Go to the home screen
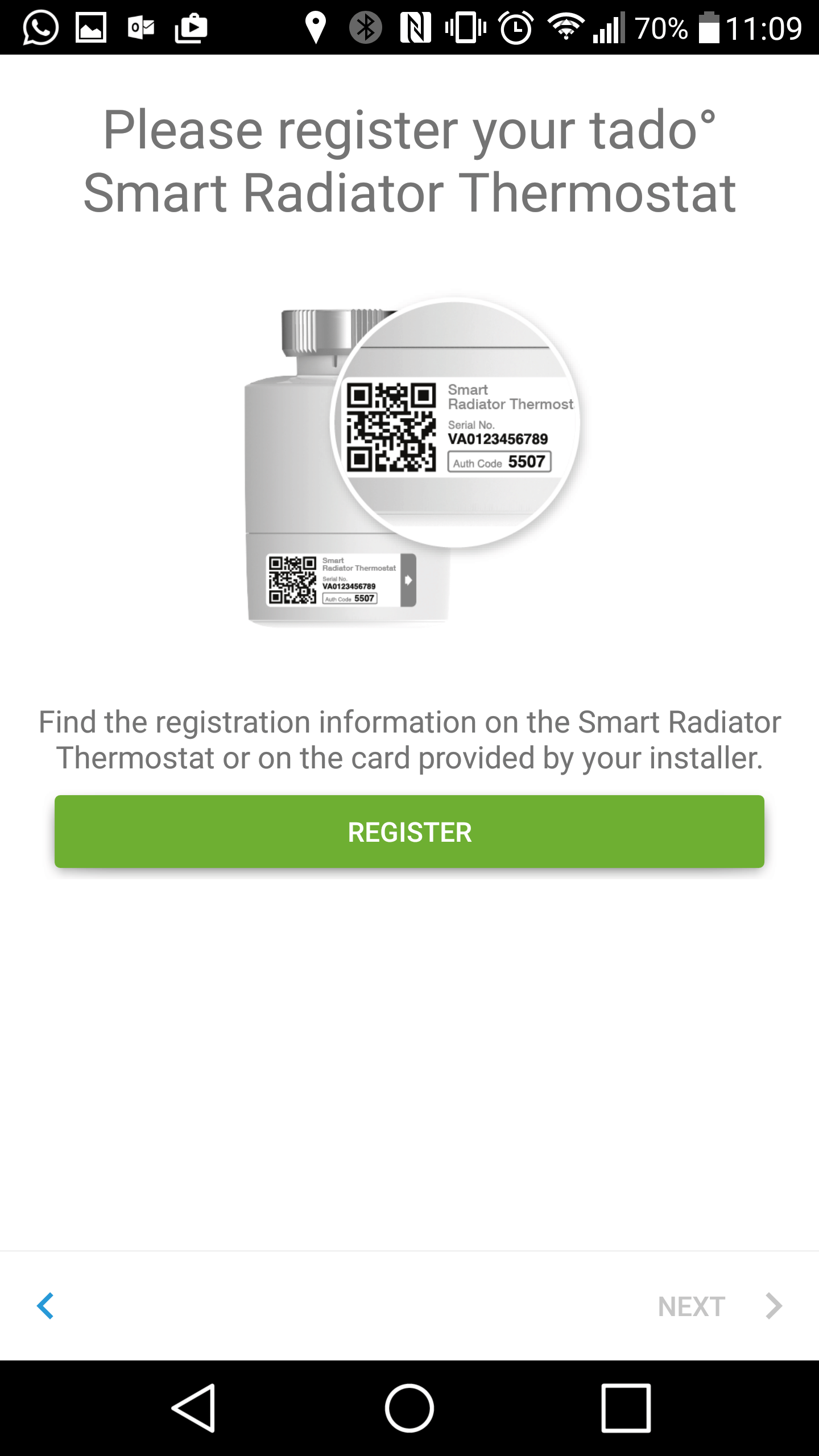Screen dimensions: 819x1456 click(x=409, y=1408)
